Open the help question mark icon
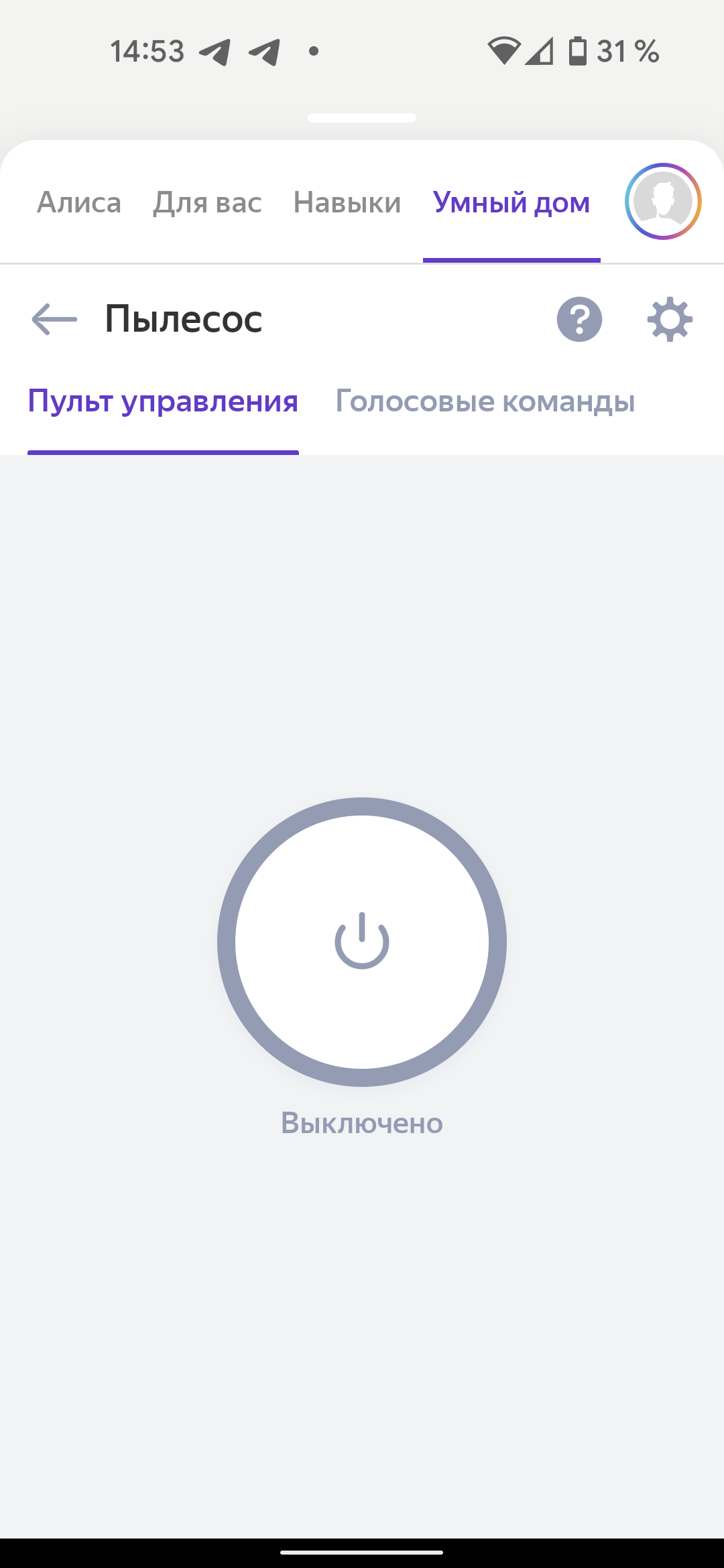724x1568 pixels. tap(579, 319)
